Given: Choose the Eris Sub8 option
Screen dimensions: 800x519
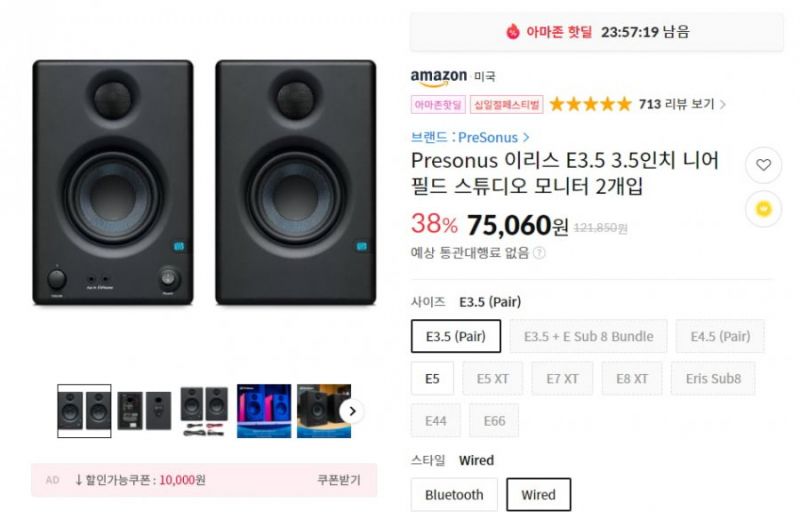Looking at the screenshot, I should point(713,379).
